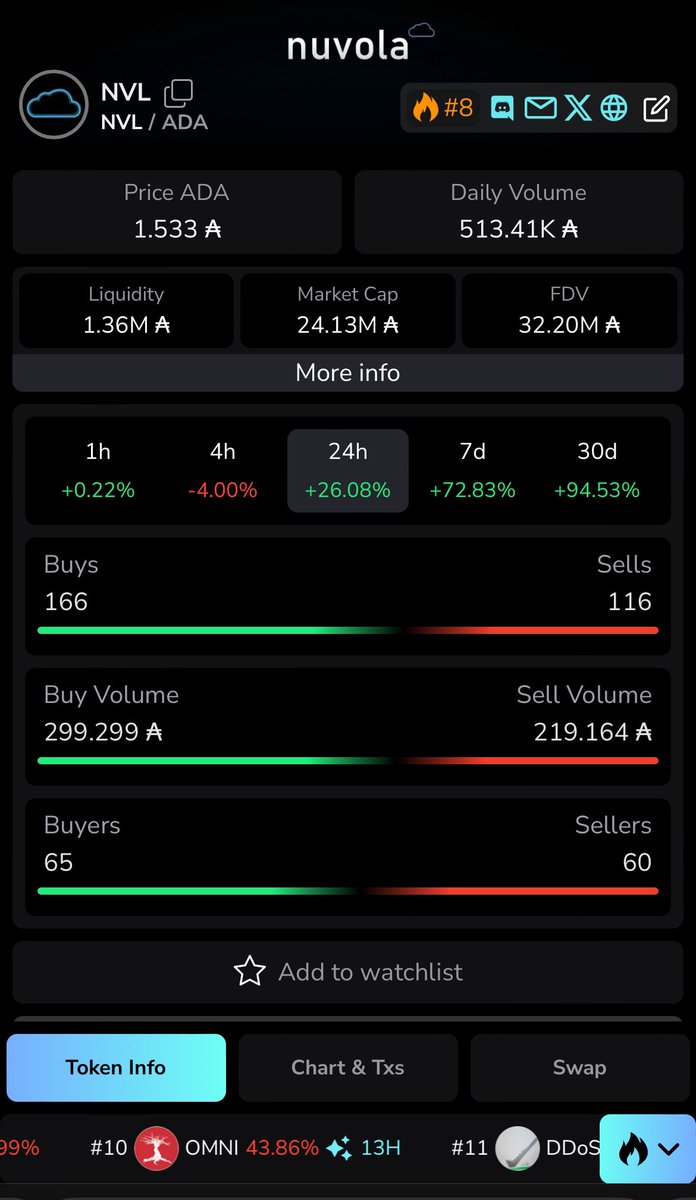
Task: Select the 4h timeframe
Action: click(x=223, y=471)
